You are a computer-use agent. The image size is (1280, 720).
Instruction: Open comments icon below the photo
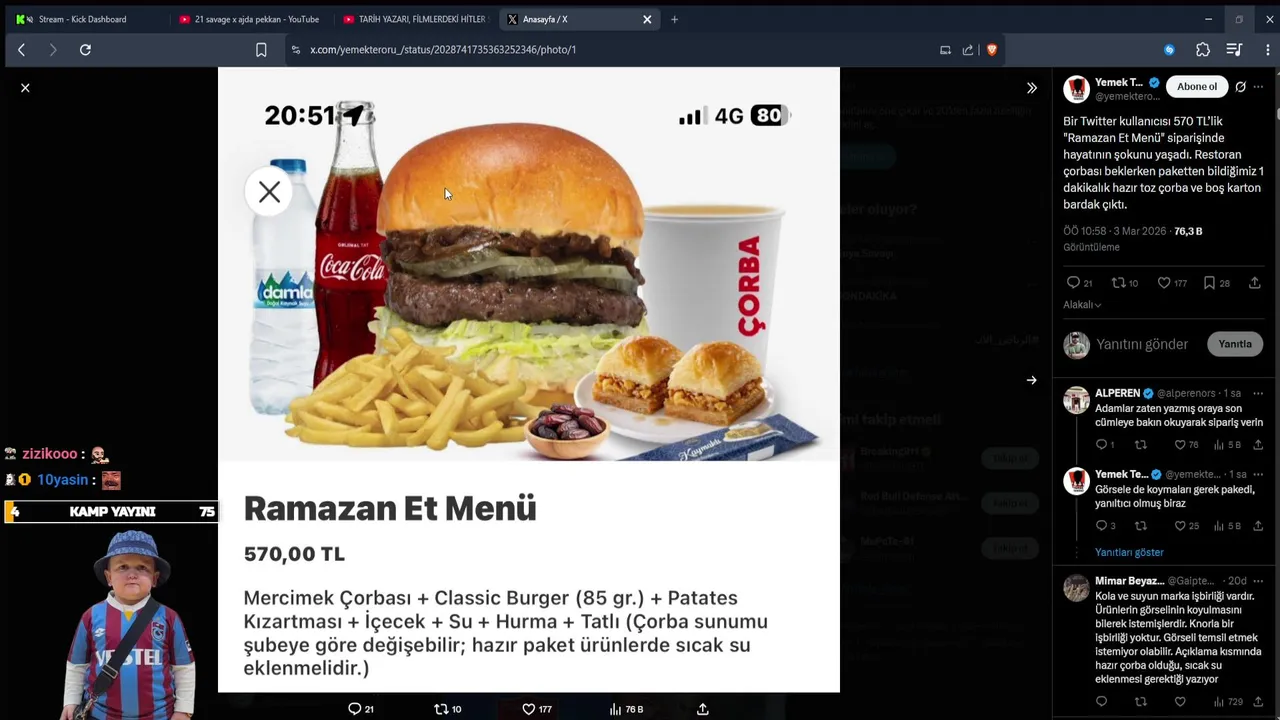[354, 709]
